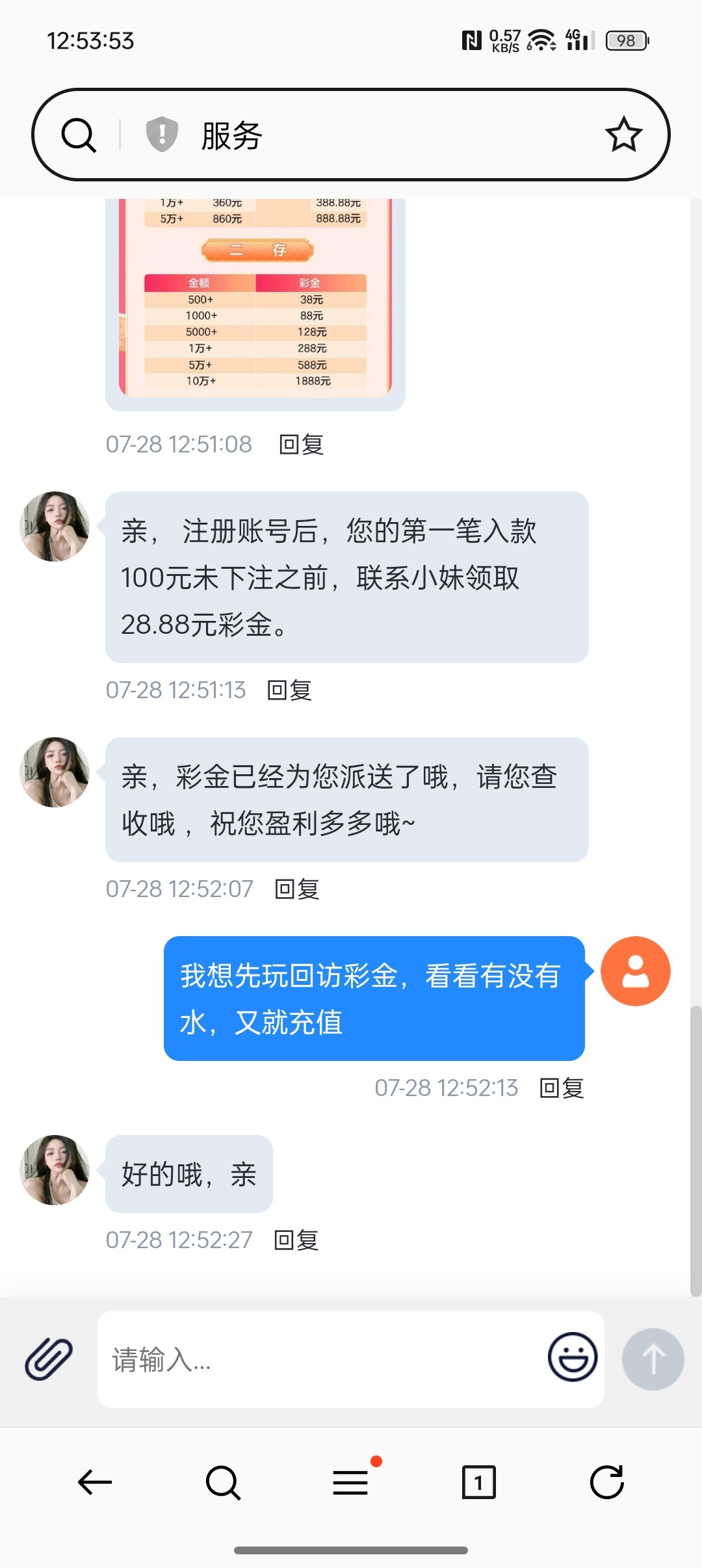Viewport: 702px width, 1568px height.
Task: Open browser search from the bottom toolbar
Action: tap(223, 1482)
